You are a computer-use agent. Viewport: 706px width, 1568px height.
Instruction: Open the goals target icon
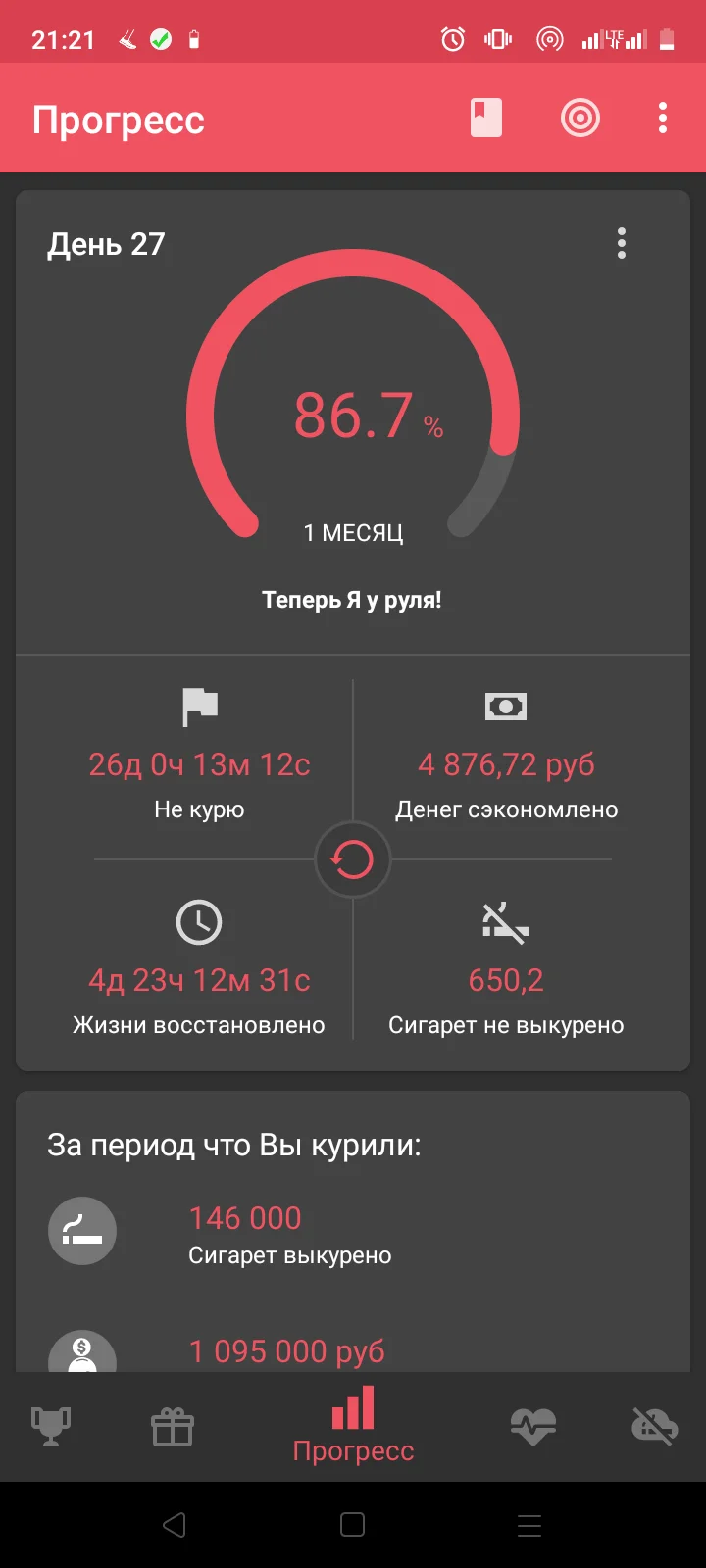coord(580,119)
